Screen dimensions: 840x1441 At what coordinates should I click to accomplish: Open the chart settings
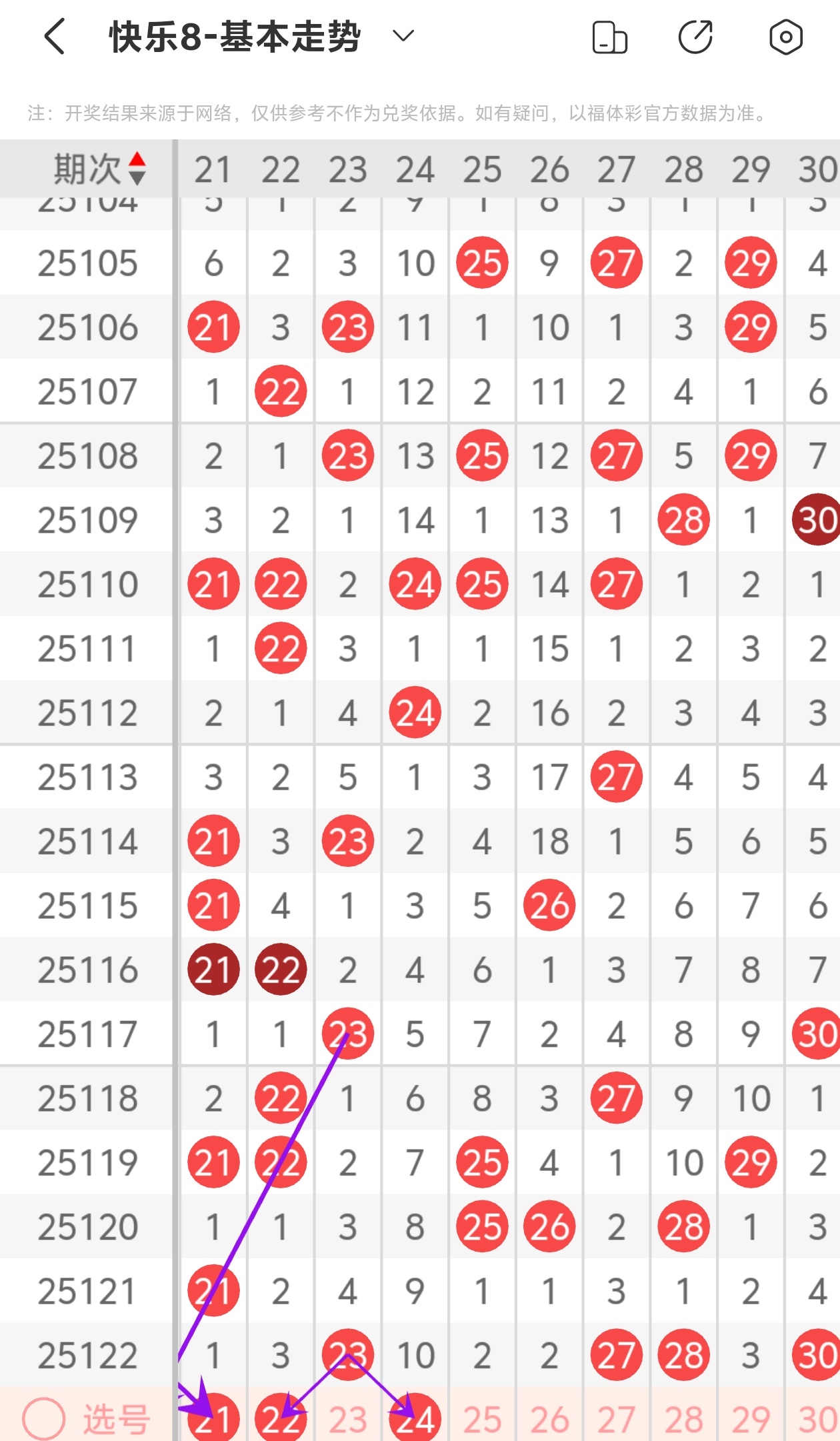tap(785, 37)
